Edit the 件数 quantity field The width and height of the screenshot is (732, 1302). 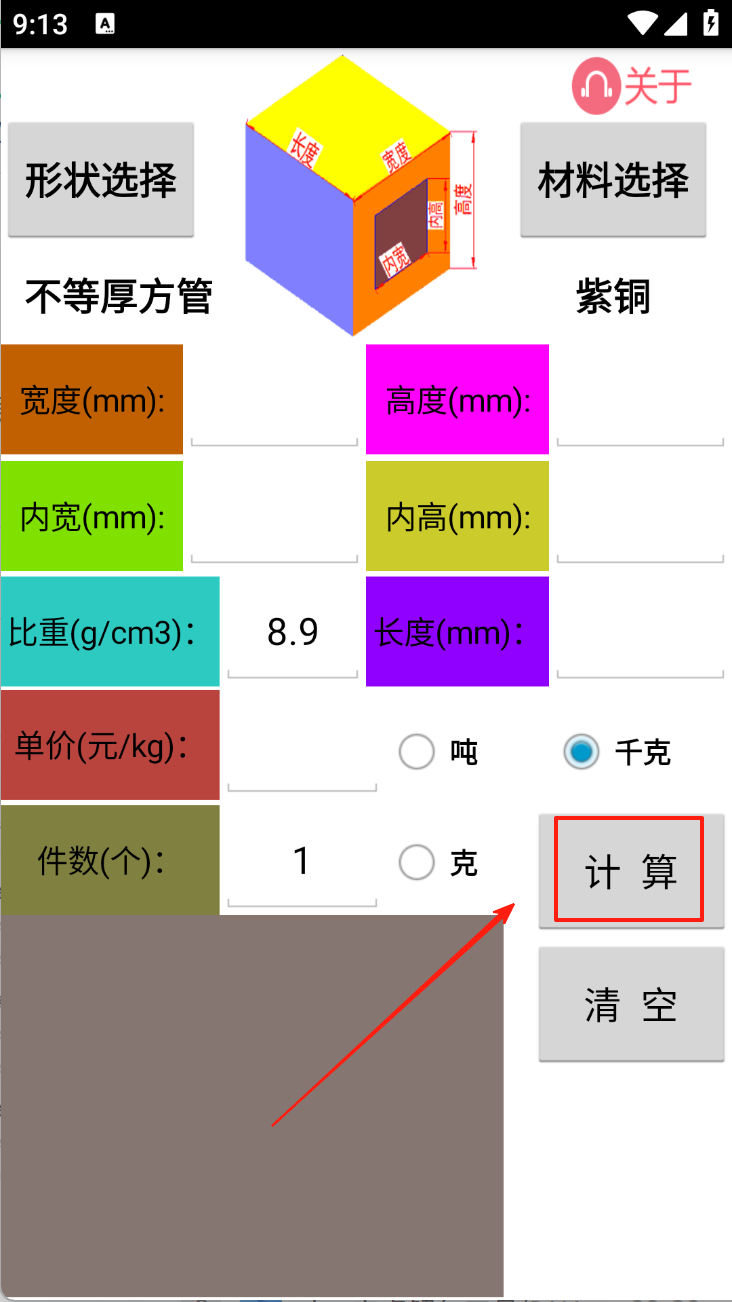click(x=302, y=861)
